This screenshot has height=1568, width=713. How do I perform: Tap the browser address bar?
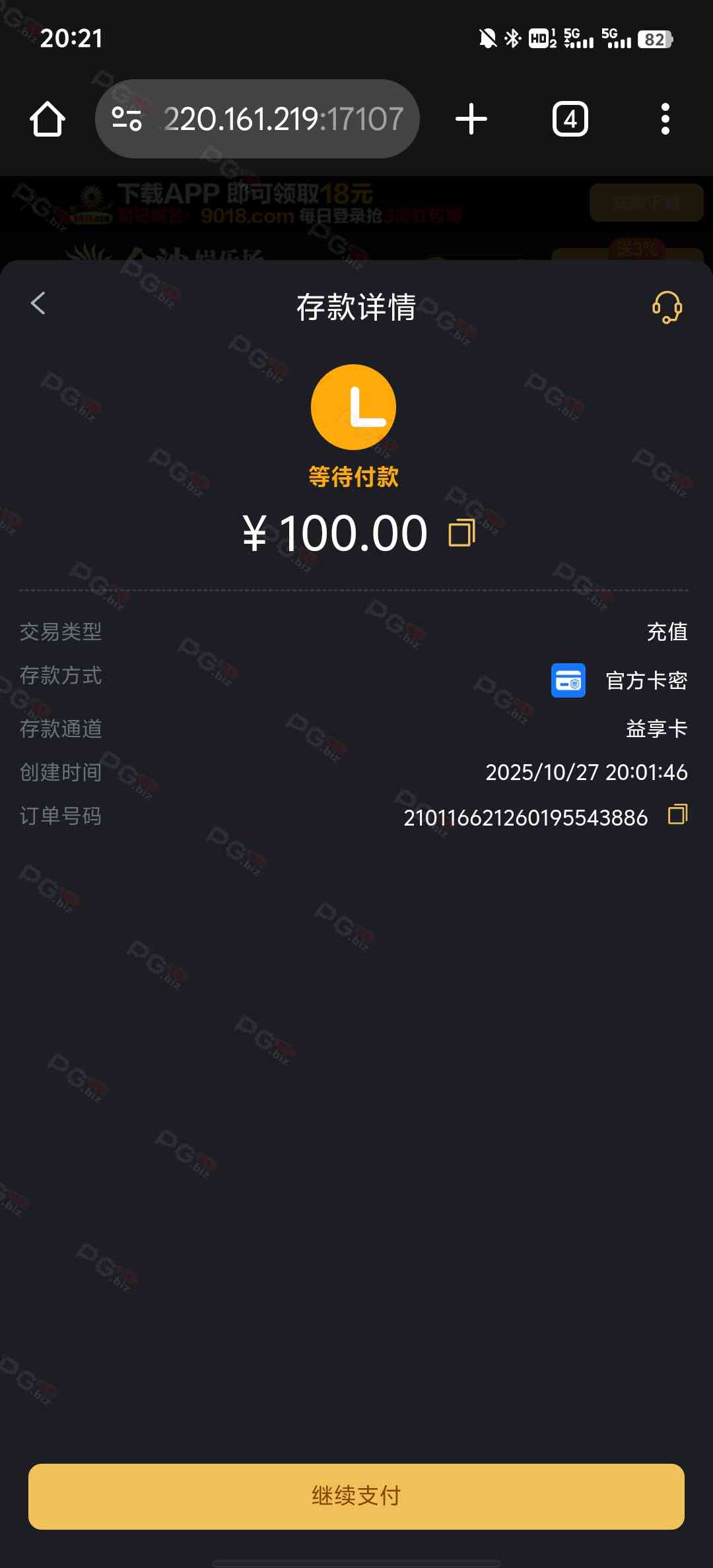[x=283, y=119]
